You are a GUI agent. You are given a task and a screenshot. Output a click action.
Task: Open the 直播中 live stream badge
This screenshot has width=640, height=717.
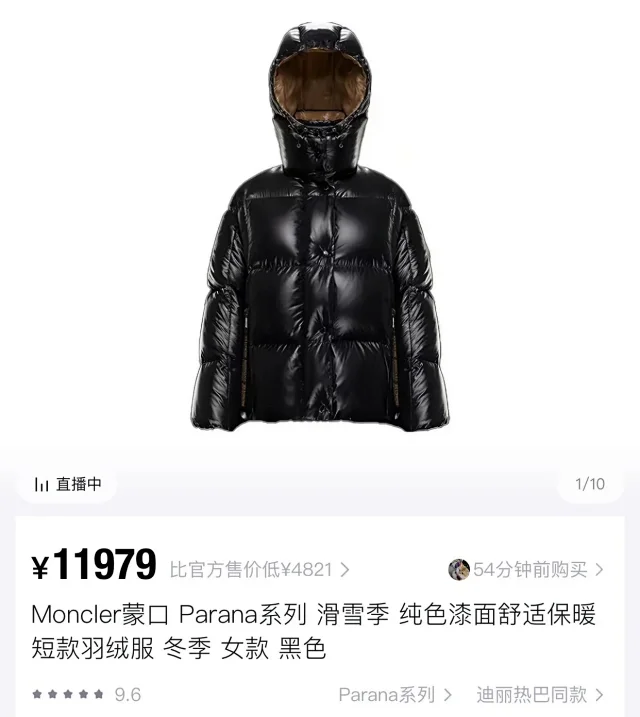point(67,484)
